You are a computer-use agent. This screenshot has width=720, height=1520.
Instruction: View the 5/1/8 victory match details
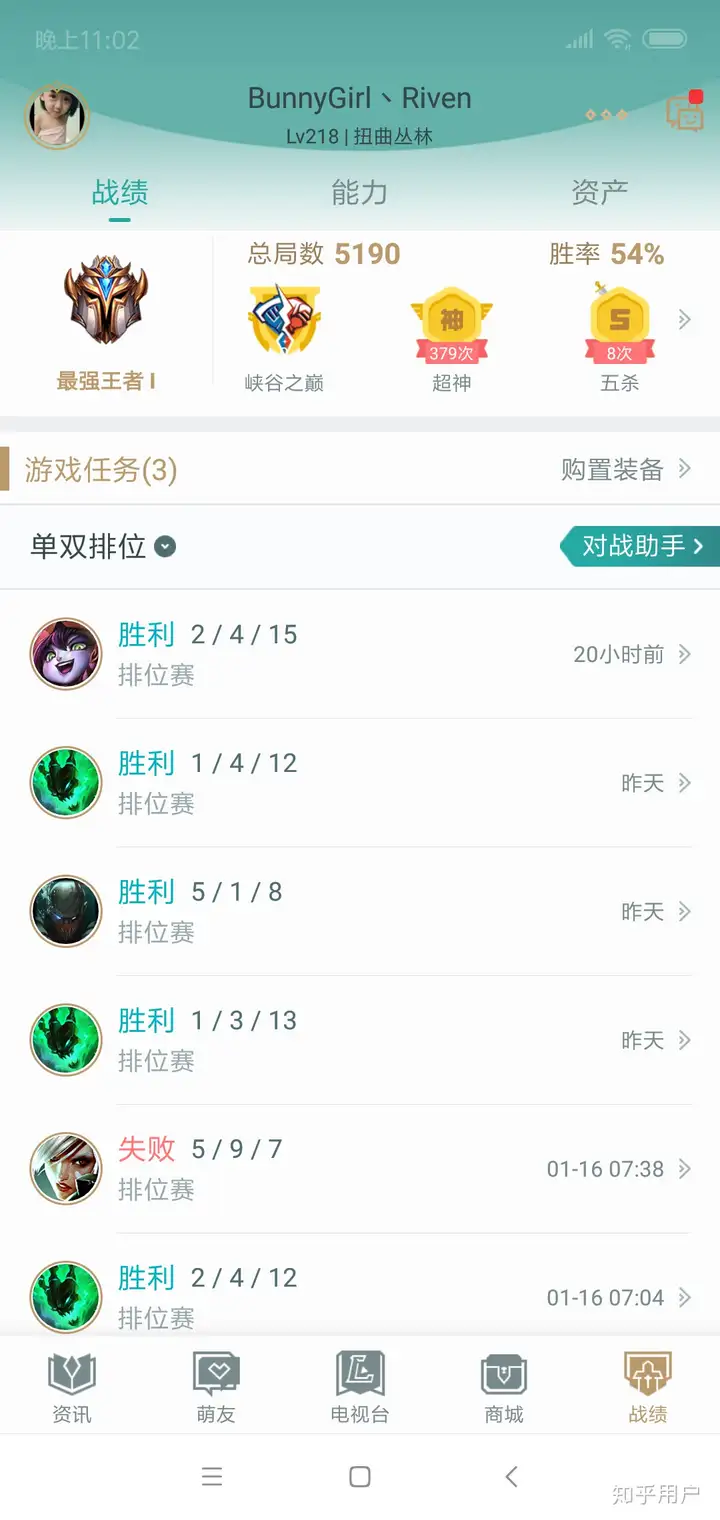(x=360, y=911)
